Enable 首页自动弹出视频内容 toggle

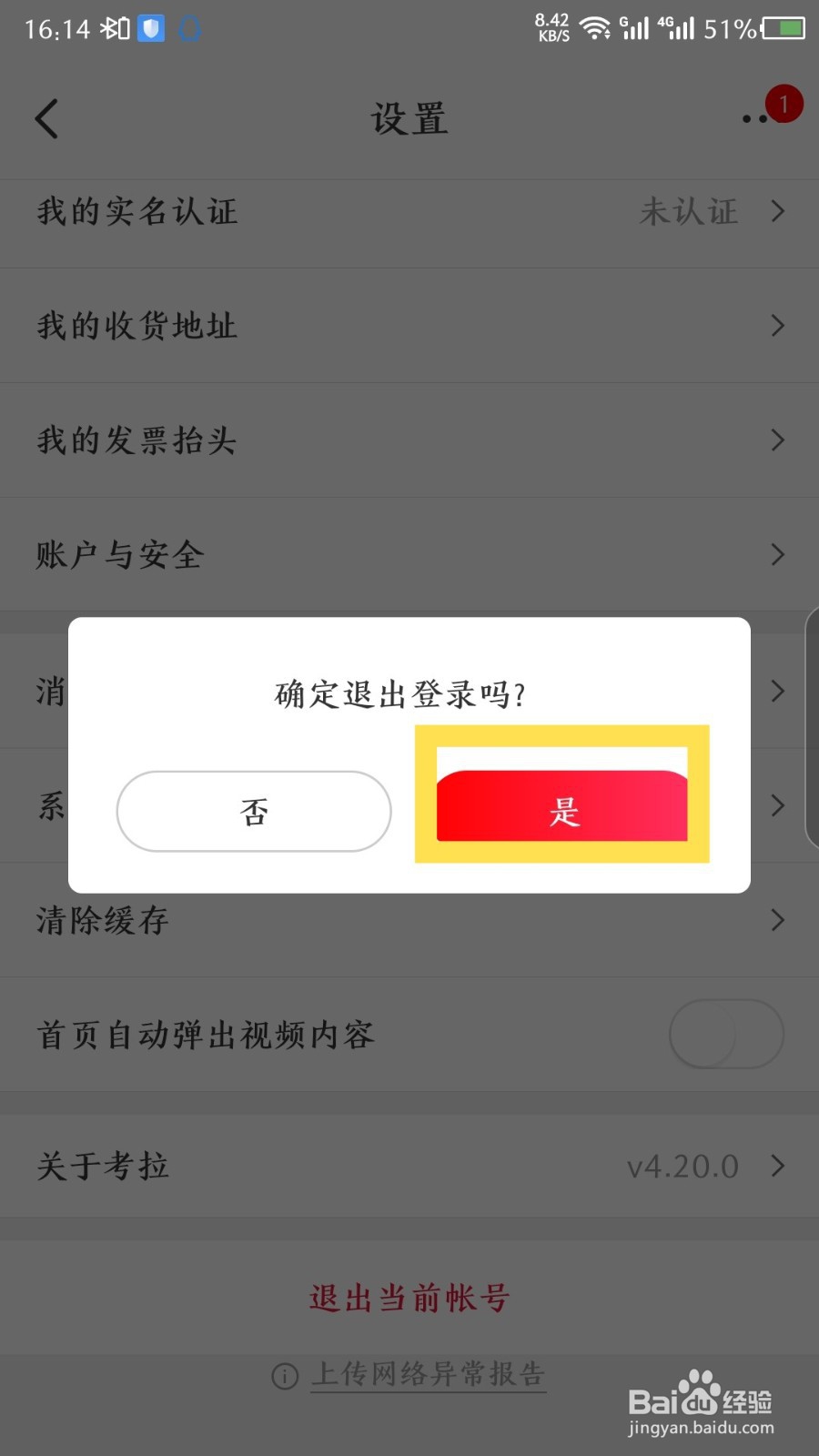click(x=726, y=1035)
